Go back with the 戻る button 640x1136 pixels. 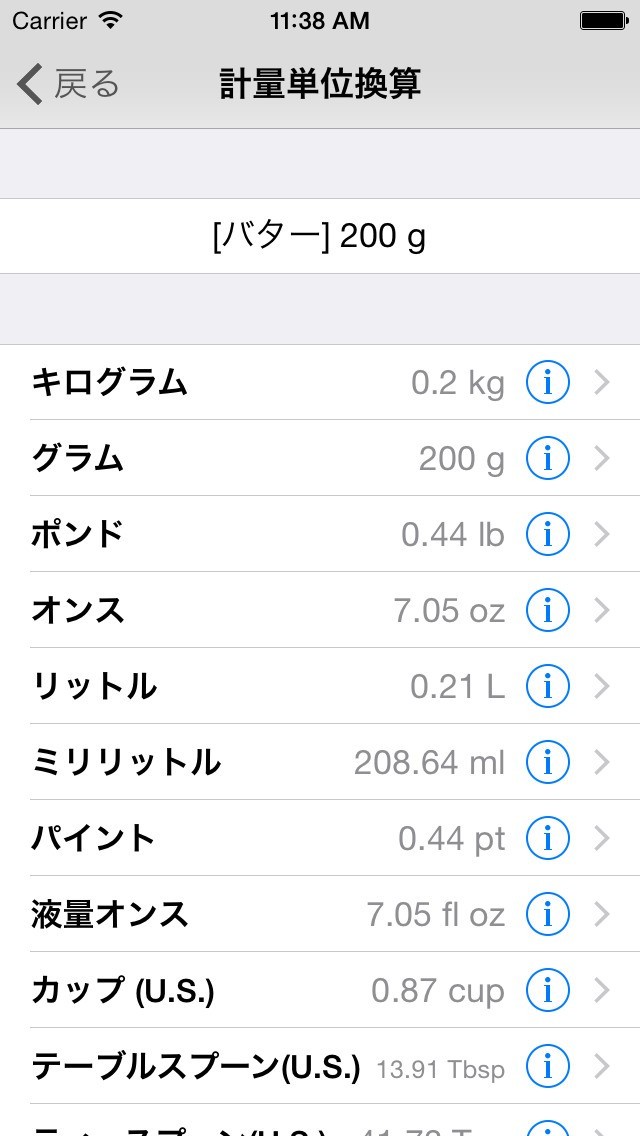(68, 85)
